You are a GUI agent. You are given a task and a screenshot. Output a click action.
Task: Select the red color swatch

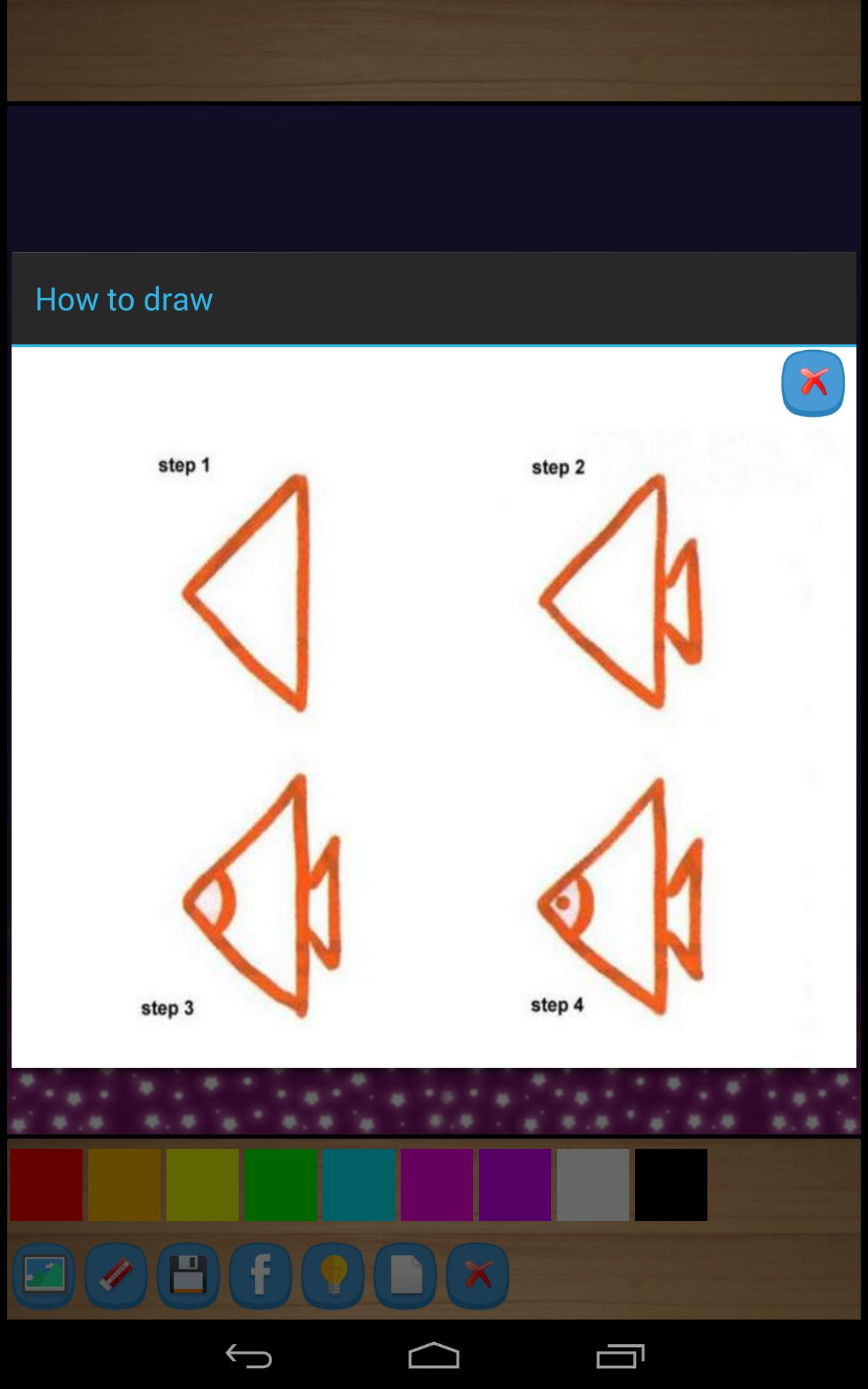(46, 1185)
